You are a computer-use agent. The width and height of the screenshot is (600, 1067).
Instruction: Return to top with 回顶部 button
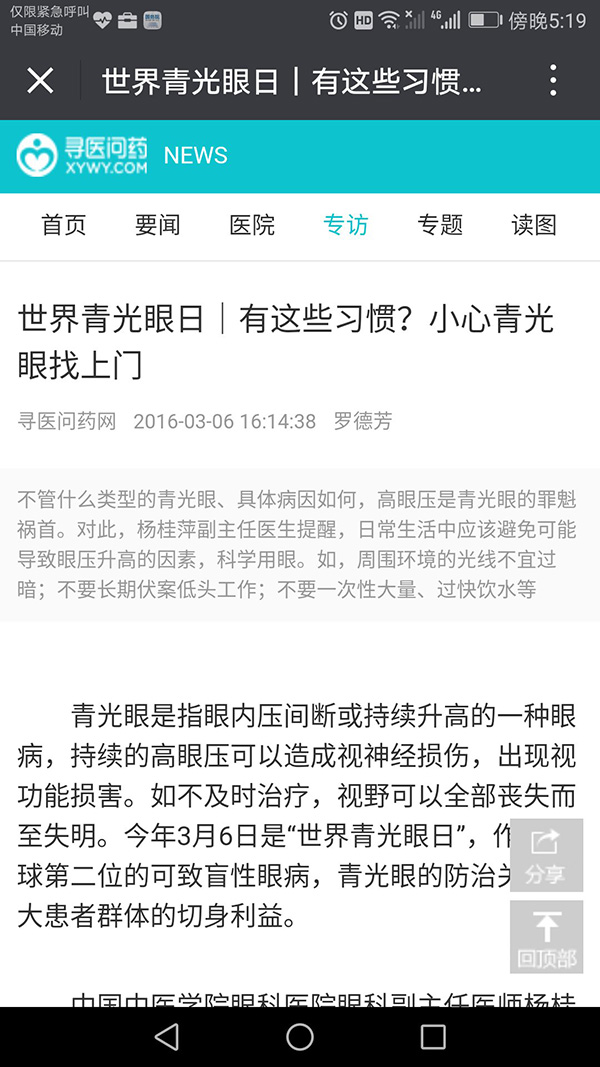tap(546, 937)
